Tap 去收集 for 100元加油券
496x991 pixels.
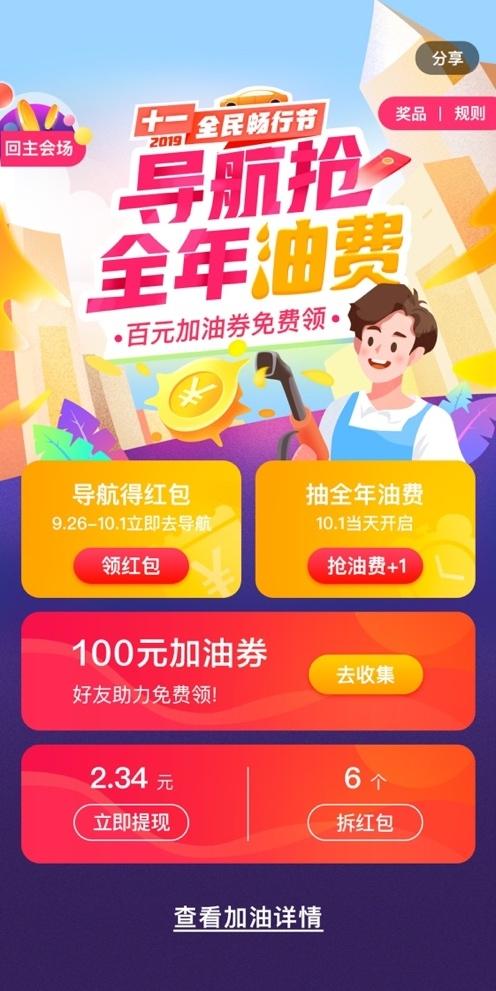(x=365, y=675)
